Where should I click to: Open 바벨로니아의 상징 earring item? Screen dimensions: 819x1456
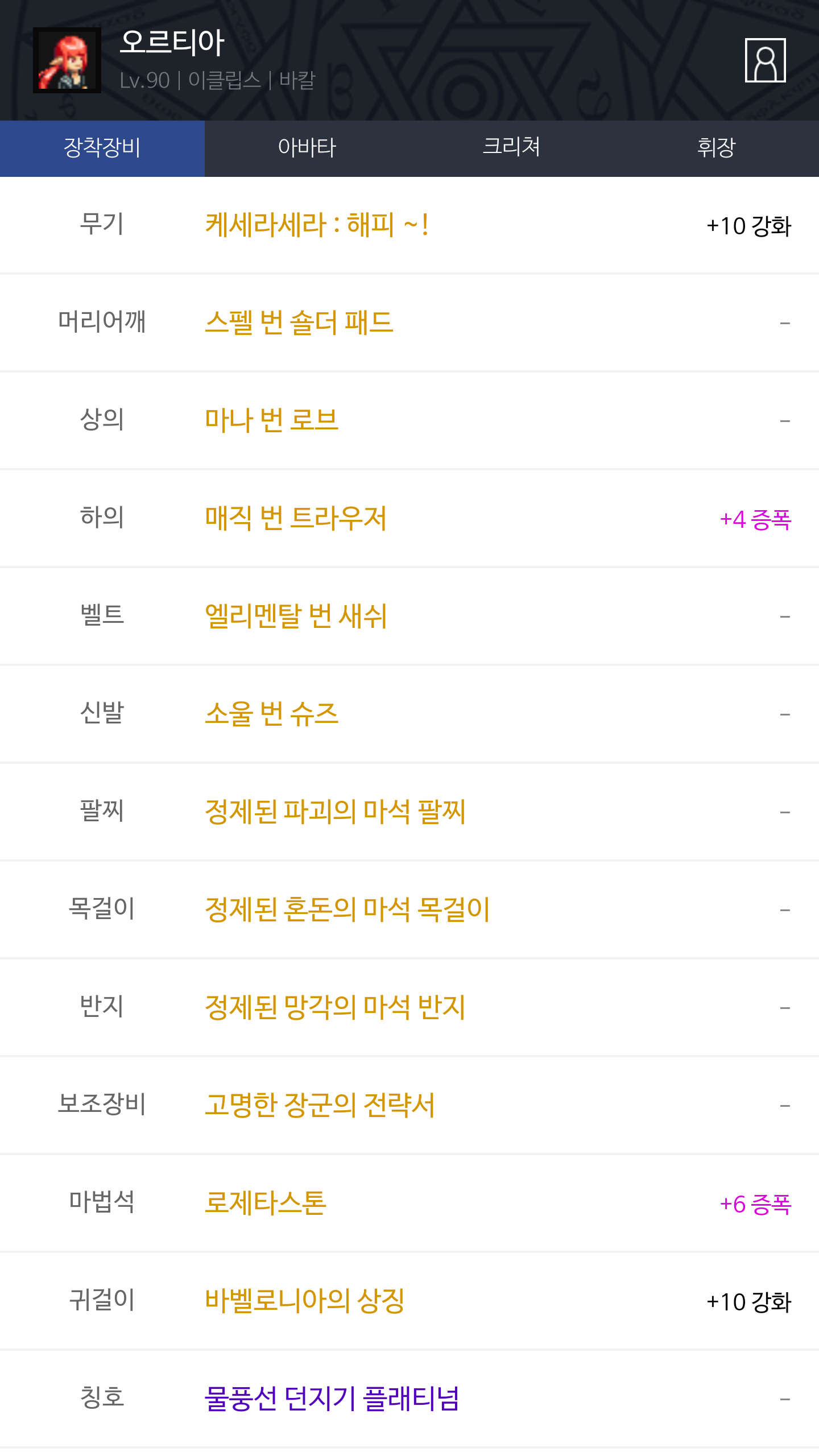[x=304, y=1301]
